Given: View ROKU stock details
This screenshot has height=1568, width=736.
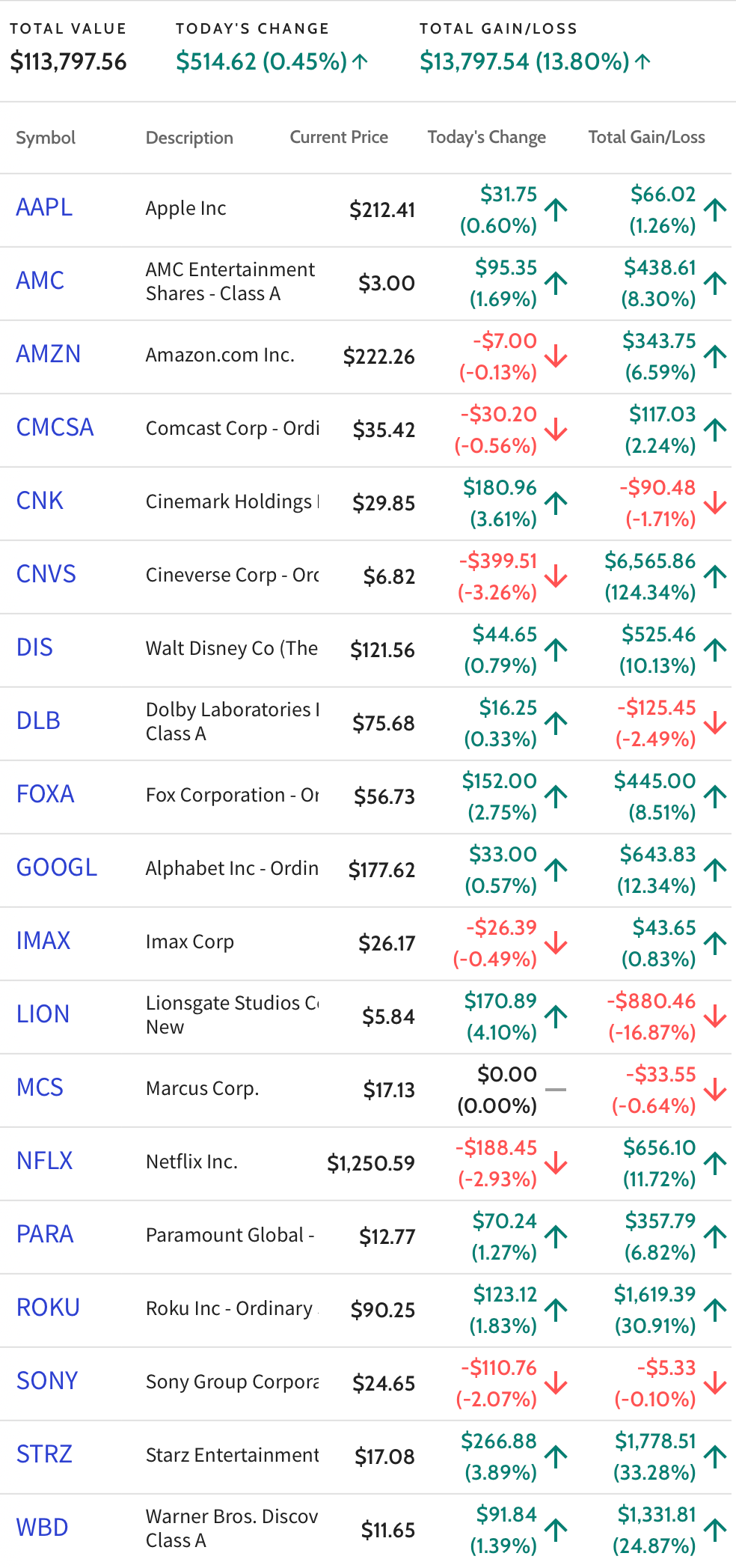Looking at the screenshot, I should pyautogui.click(x=48, y=1308).
